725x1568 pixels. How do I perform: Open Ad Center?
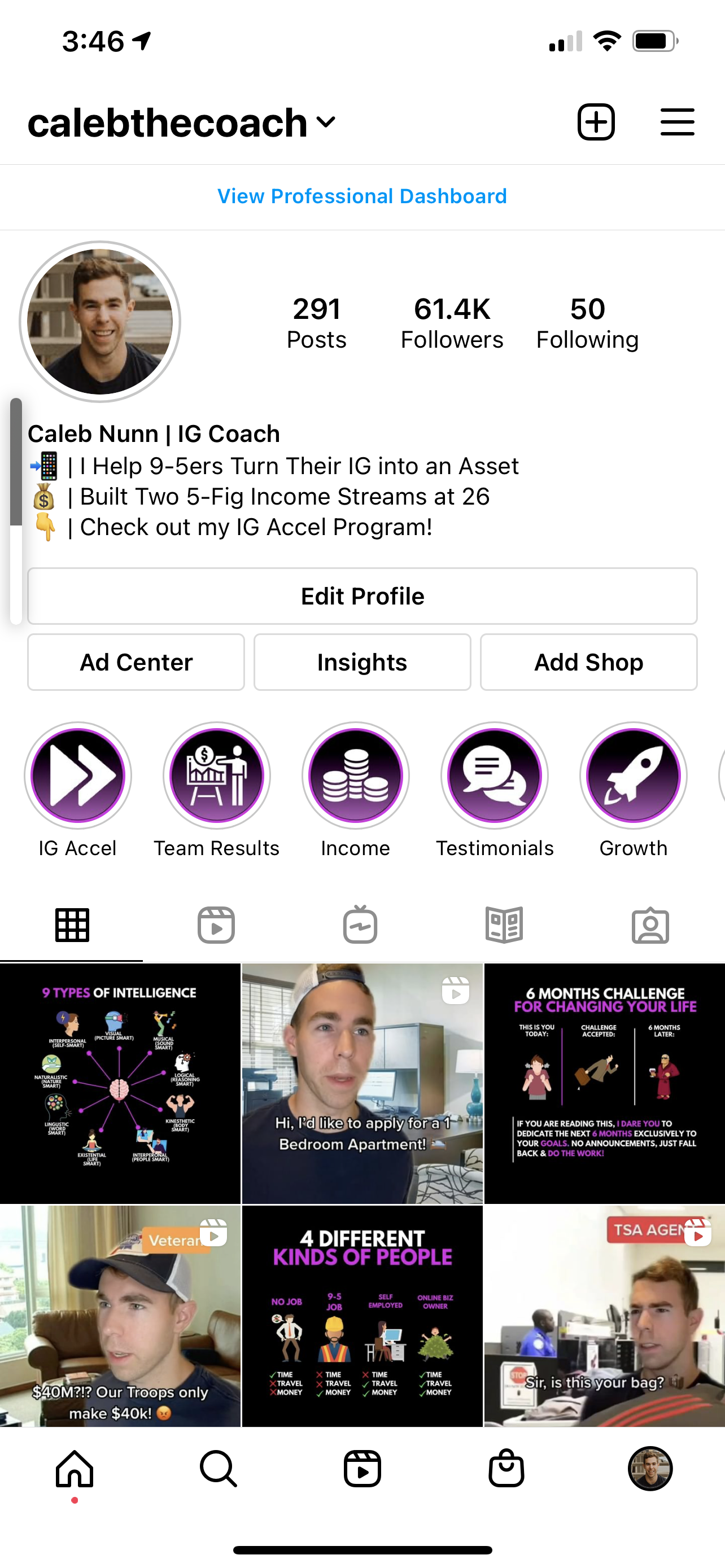point(136,662)
